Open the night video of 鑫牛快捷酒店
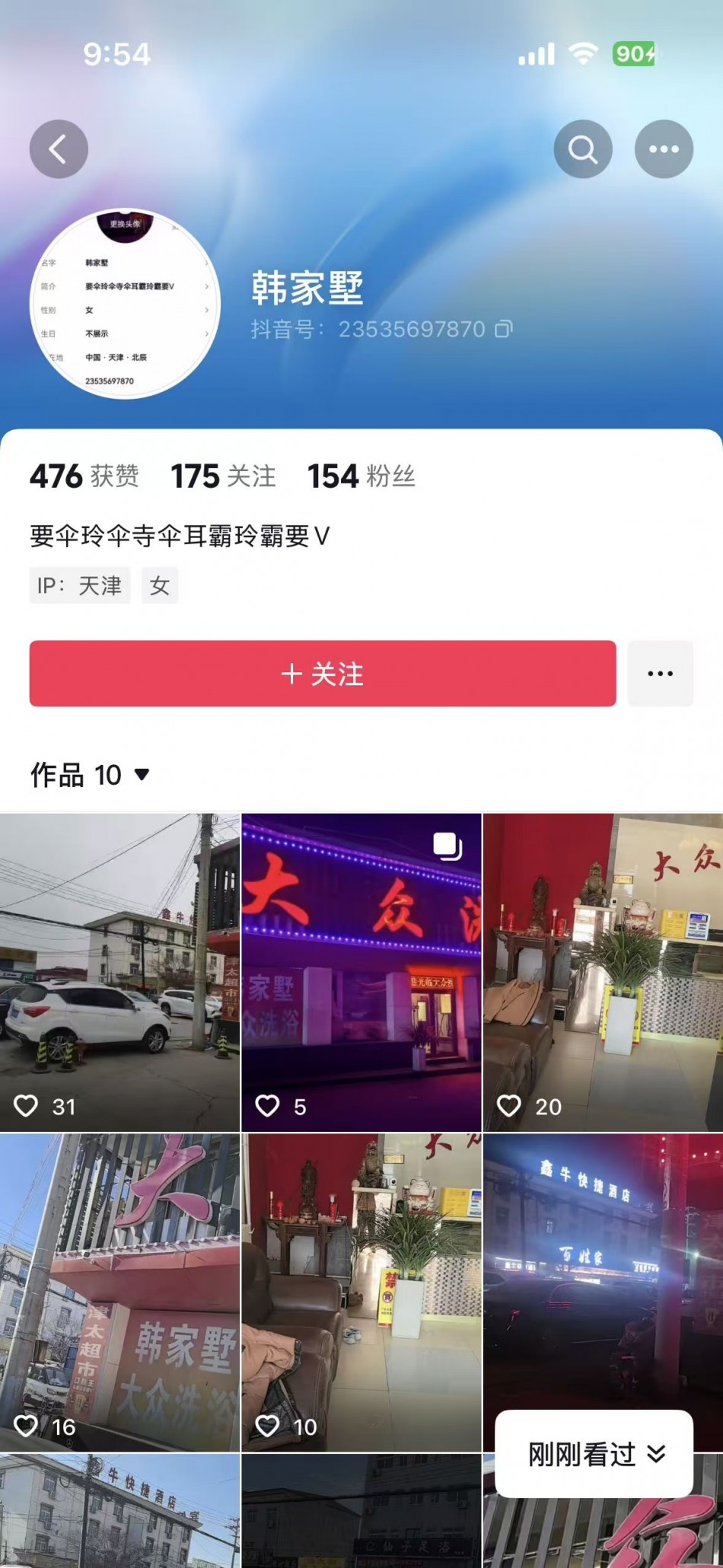Screen dimensions: 723x1568 click(603, 1264)
